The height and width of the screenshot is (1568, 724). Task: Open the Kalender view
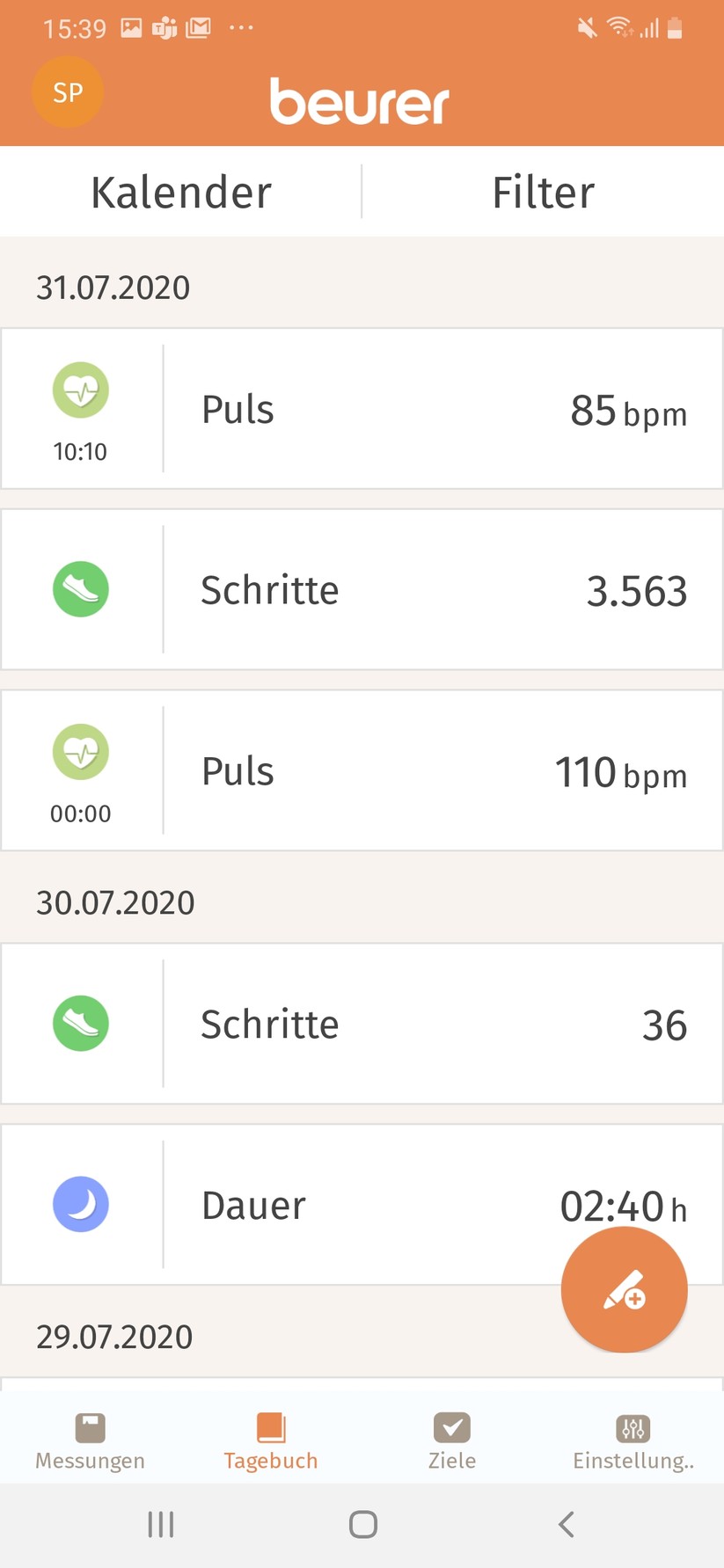click(x=181, y=192)
